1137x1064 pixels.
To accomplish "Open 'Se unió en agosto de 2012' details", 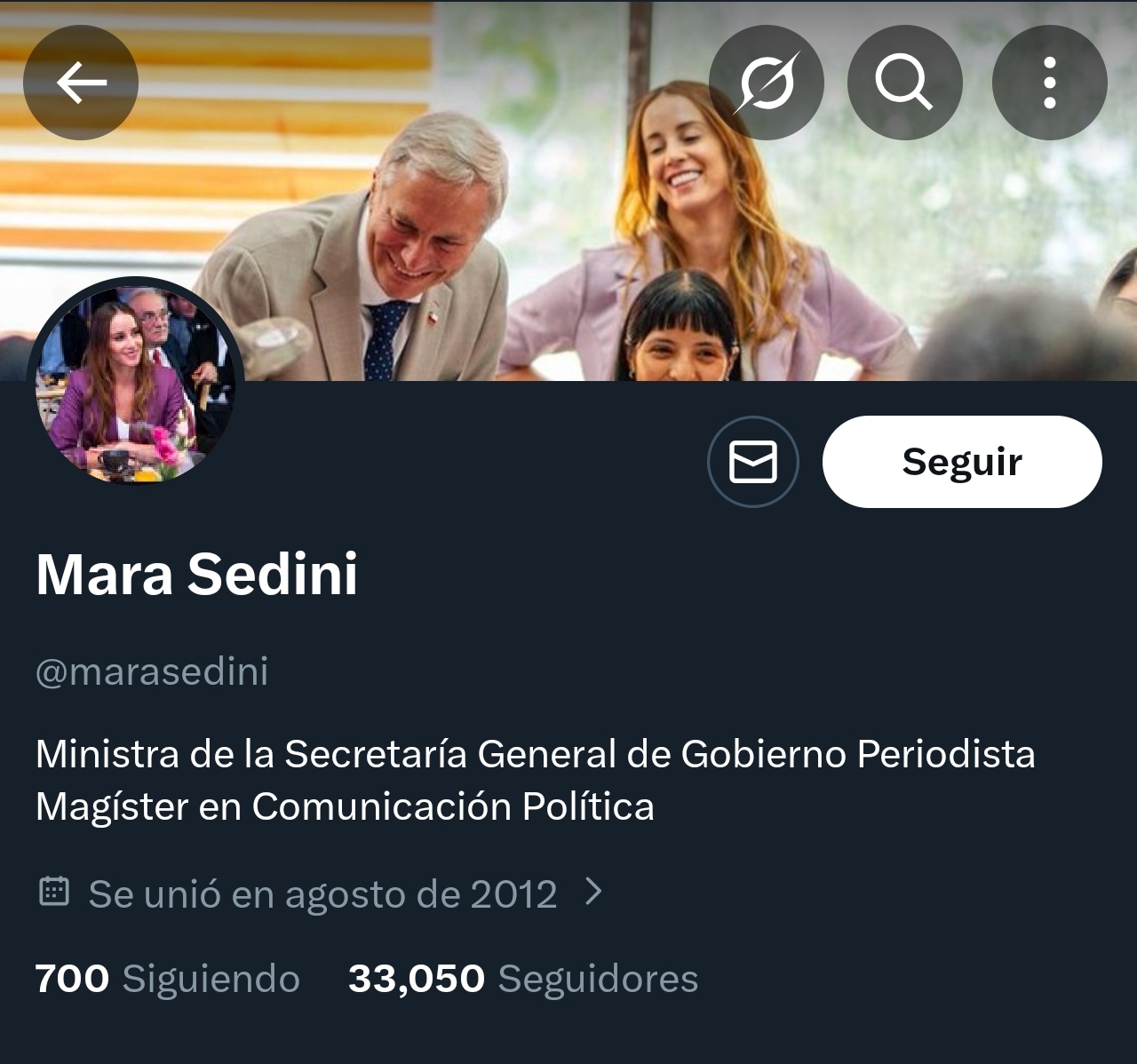I will pos(322,893).
